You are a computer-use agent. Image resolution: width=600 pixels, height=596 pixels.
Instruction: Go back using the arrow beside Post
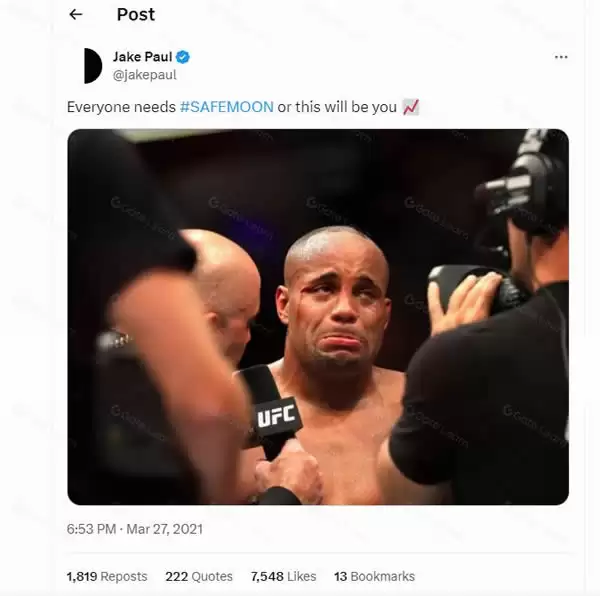76,15
